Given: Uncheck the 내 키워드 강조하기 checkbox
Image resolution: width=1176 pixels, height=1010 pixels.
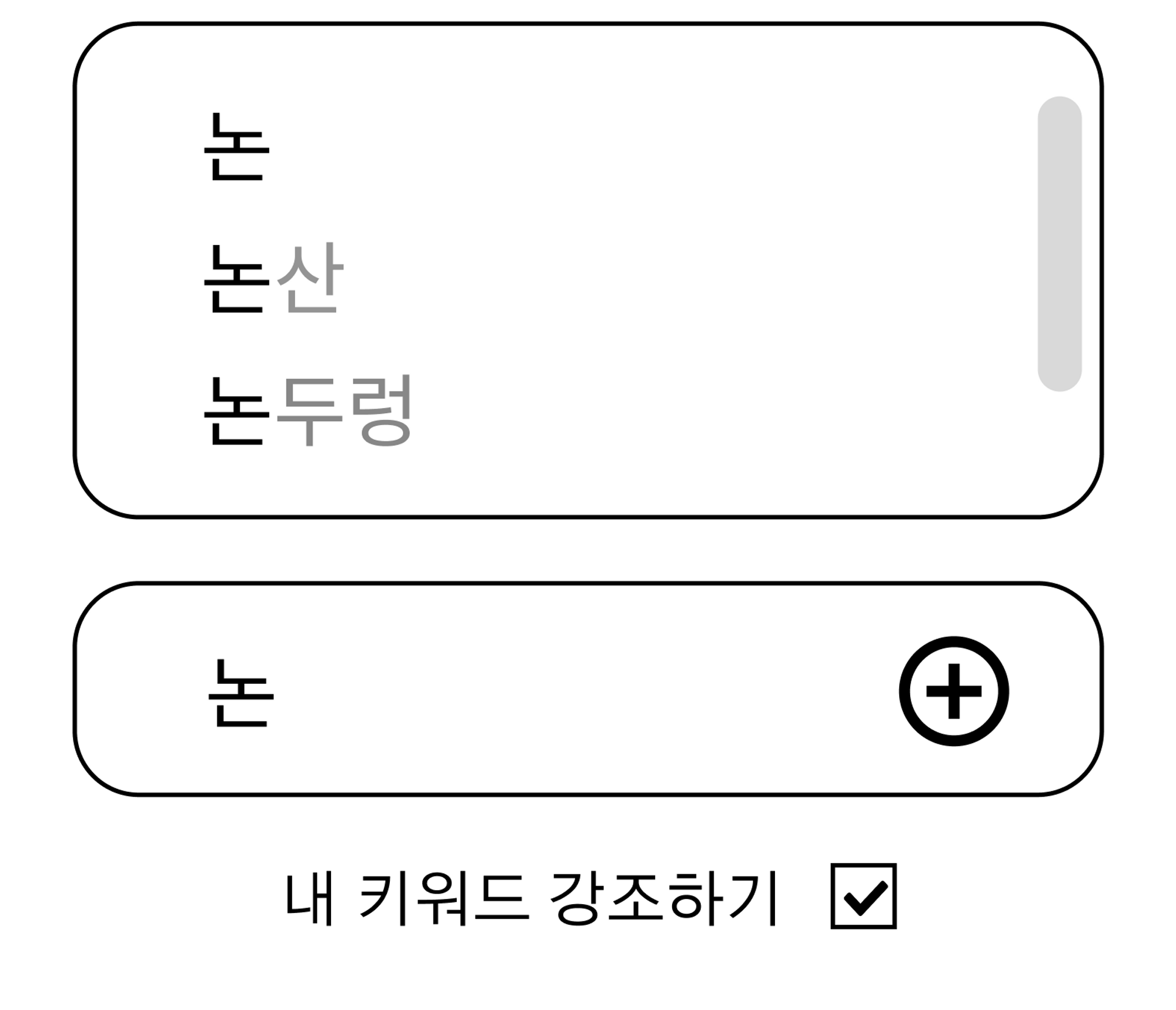Looking at the screenshot, I should (x=863, y=897).
